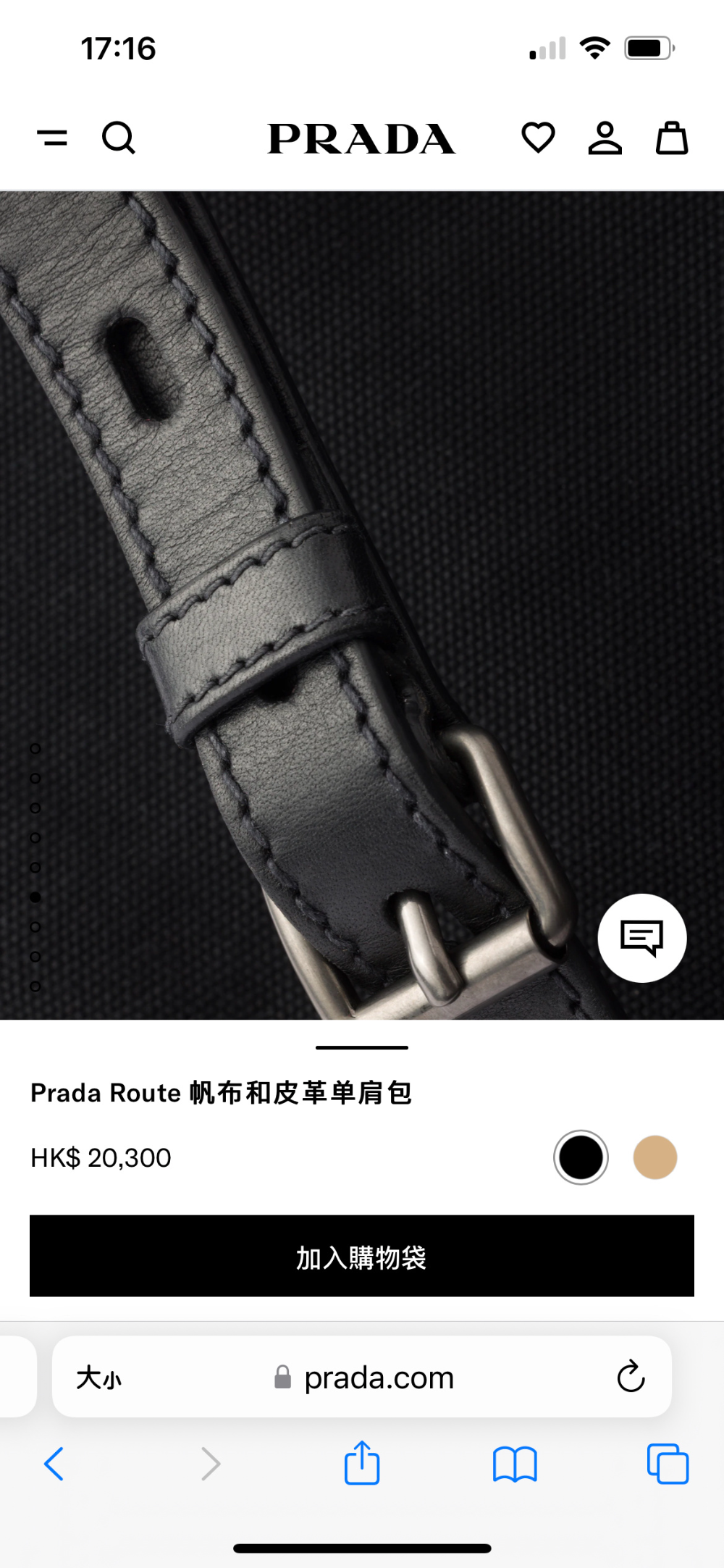Open Safari bookmarks

(515, 1464)
